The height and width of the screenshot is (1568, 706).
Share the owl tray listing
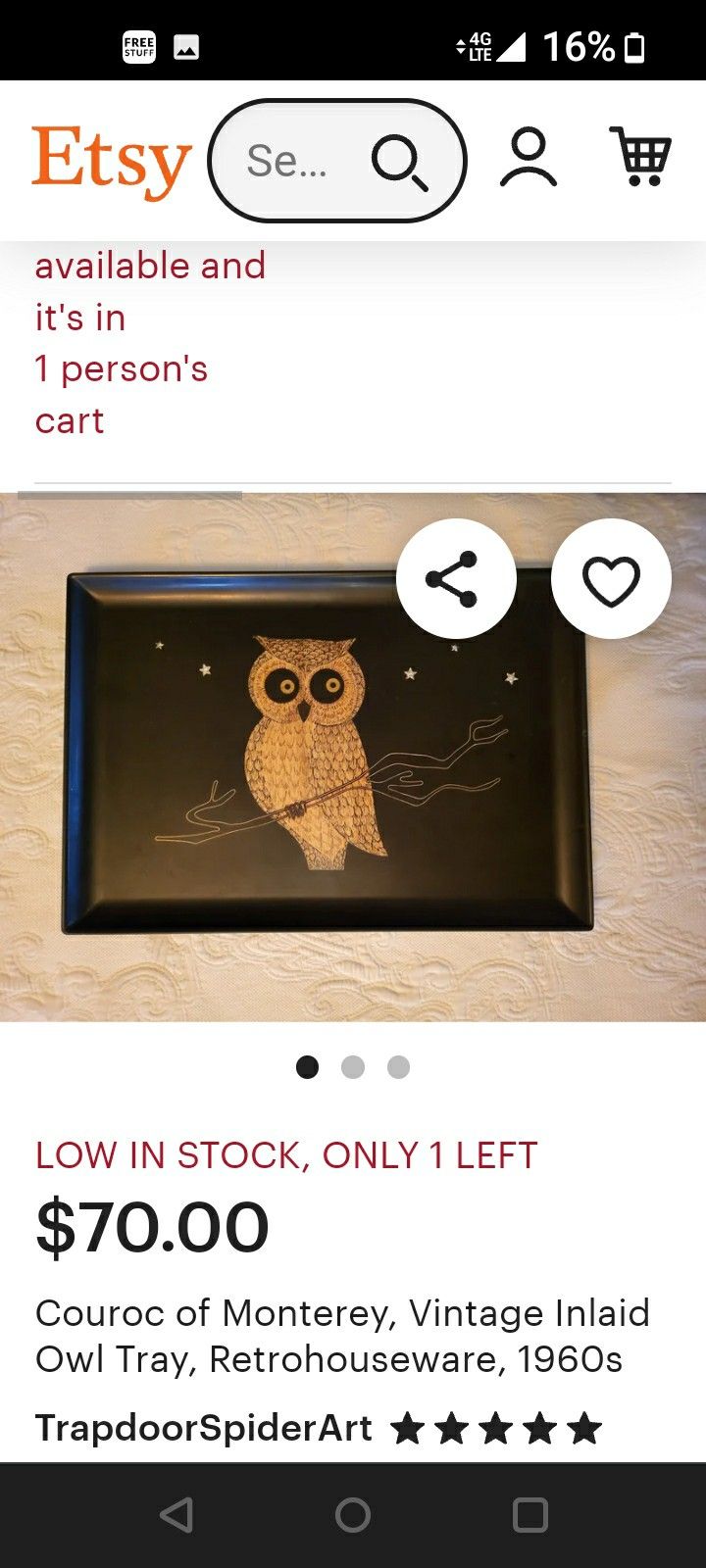455,578
